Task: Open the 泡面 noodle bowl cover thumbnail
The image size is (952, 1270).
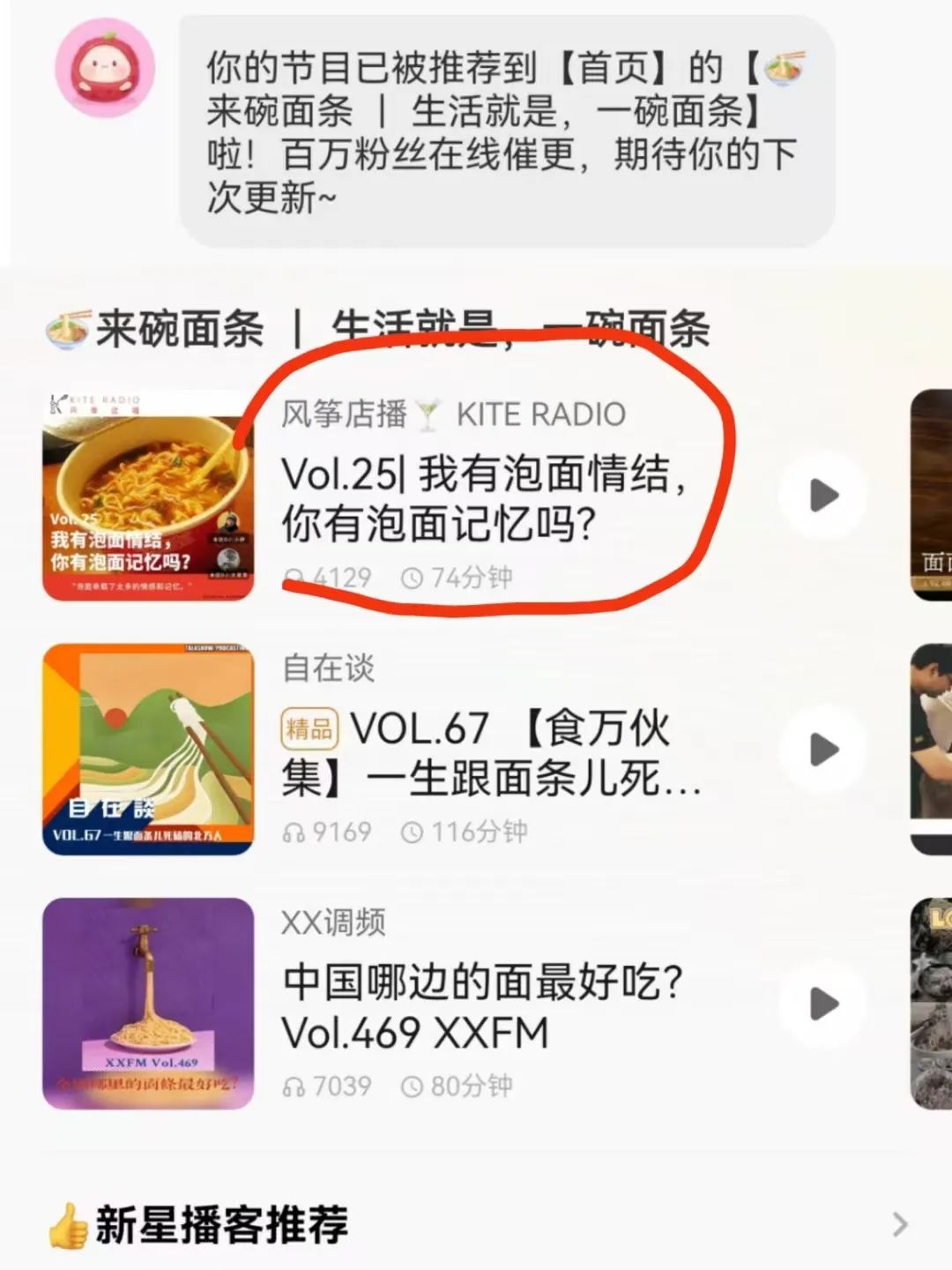Action: pos(148,495)
